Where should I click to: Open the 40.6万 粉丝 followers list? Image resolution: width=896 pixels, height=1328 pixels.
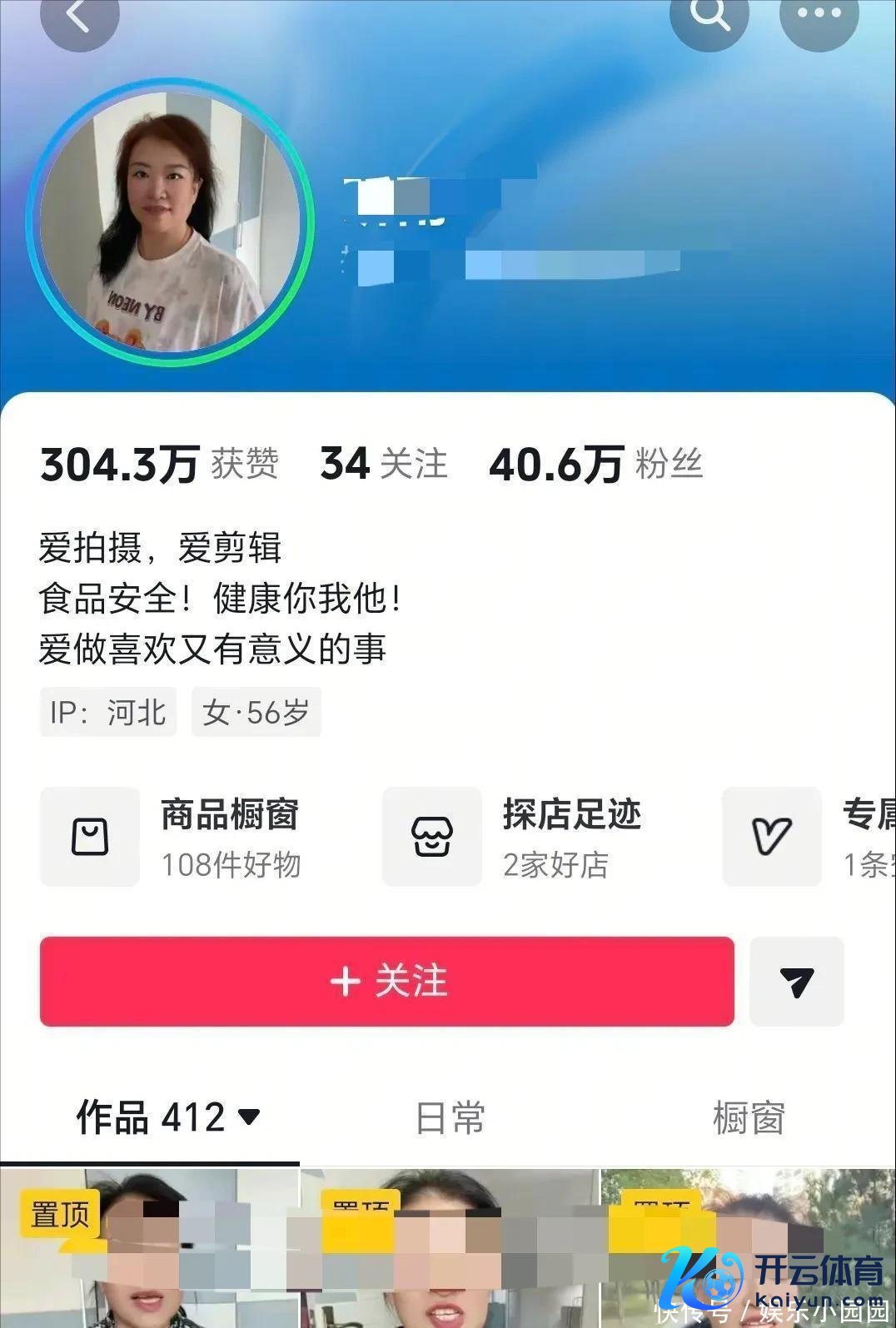click(x=596, y=464)
